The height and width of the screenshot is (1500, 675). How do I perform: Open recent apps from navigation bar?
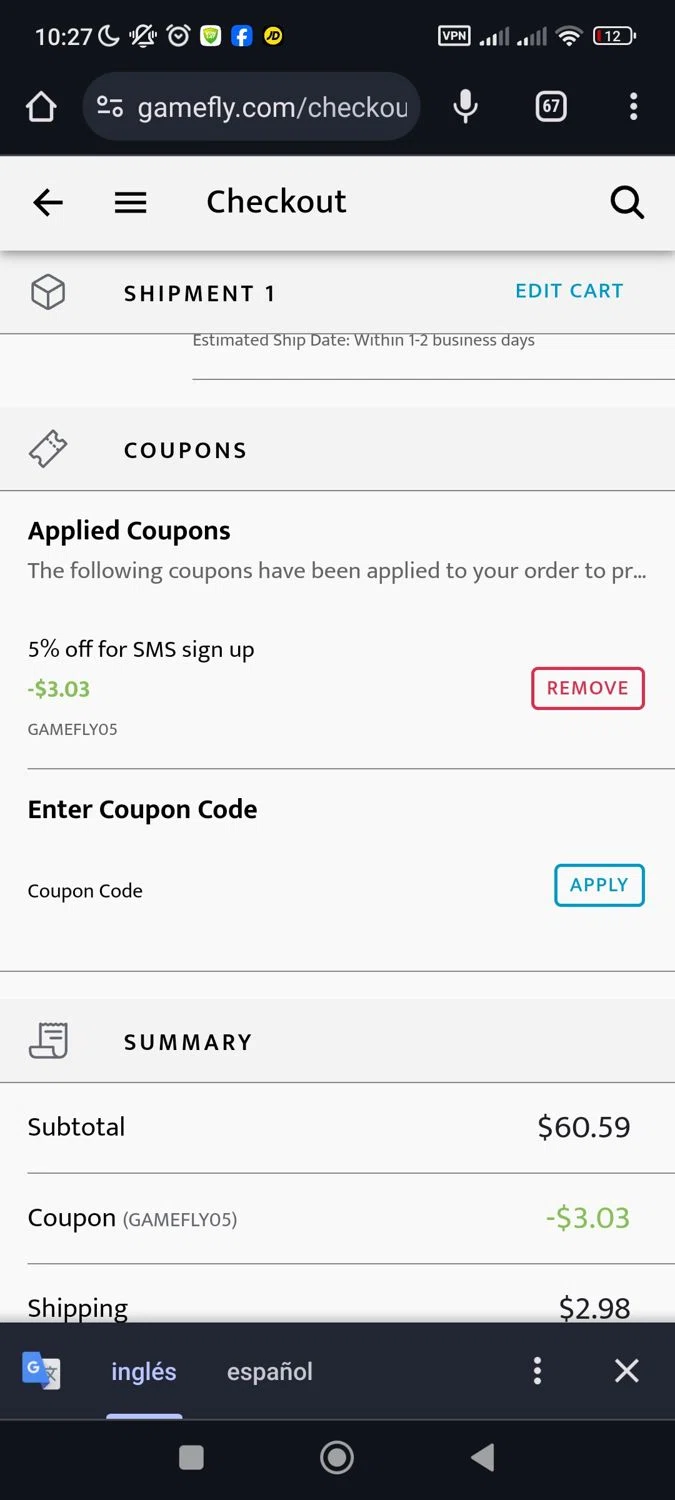191,1458
